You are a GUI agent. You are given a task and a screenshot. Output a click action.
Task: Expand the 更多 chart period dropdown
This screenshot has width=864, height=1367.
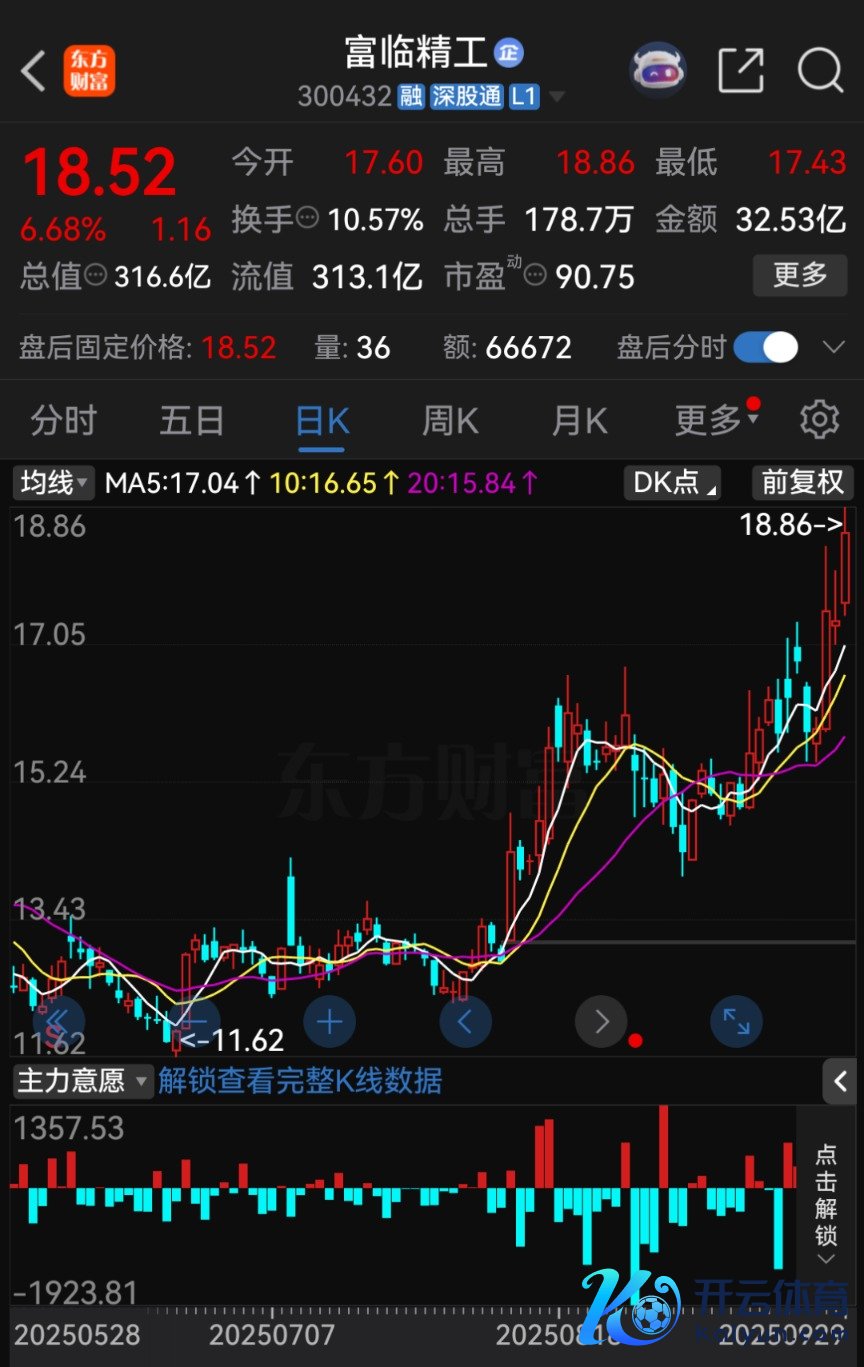point(715,421)
